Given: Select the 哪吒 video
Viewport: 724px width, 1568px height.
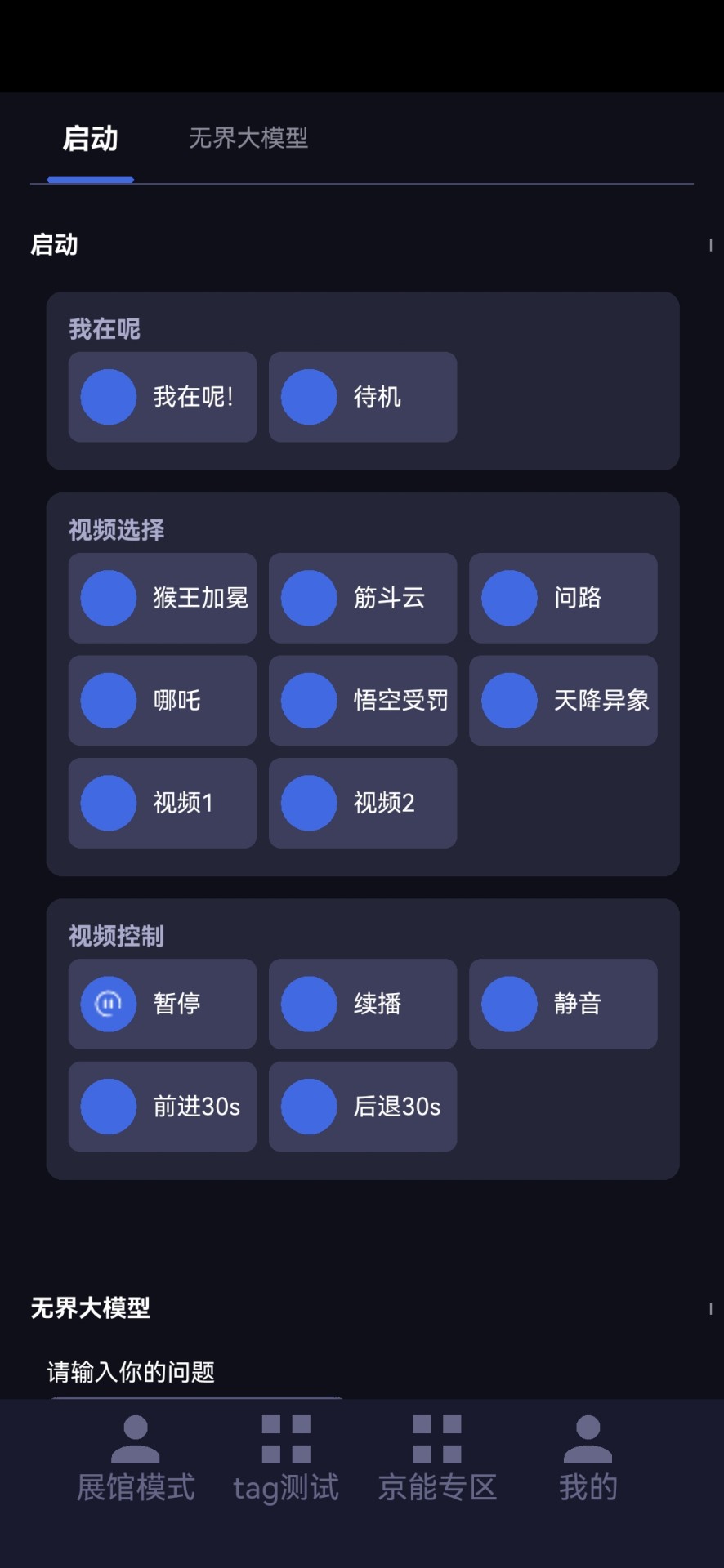Looking at the screenshot, I should point(162,700).
